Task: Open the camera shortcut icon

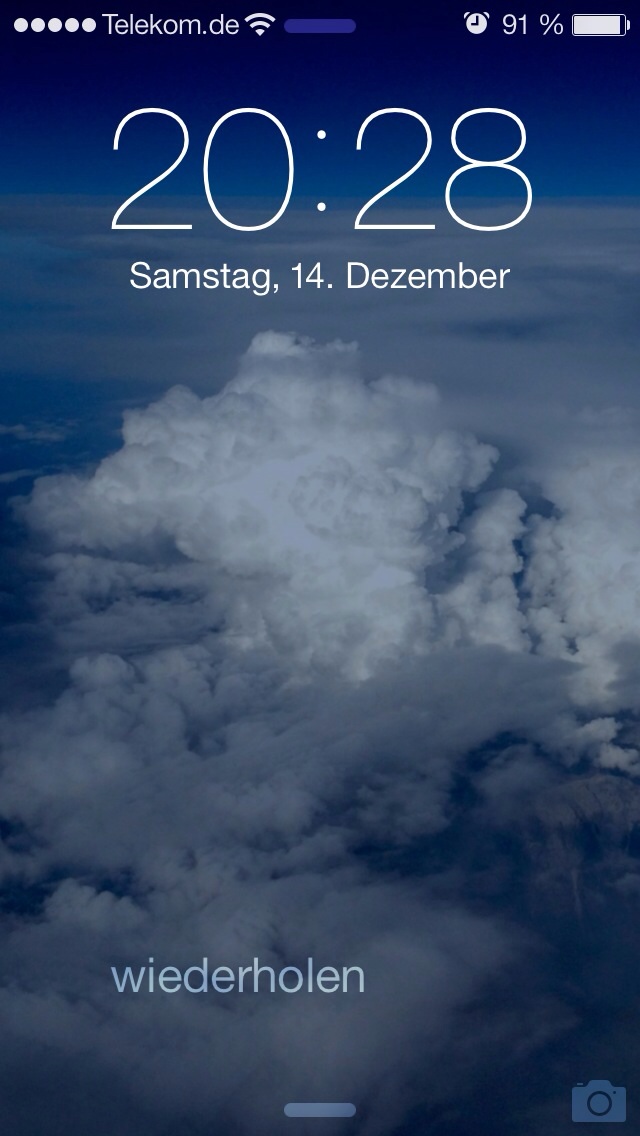Action: (599, 1100)
